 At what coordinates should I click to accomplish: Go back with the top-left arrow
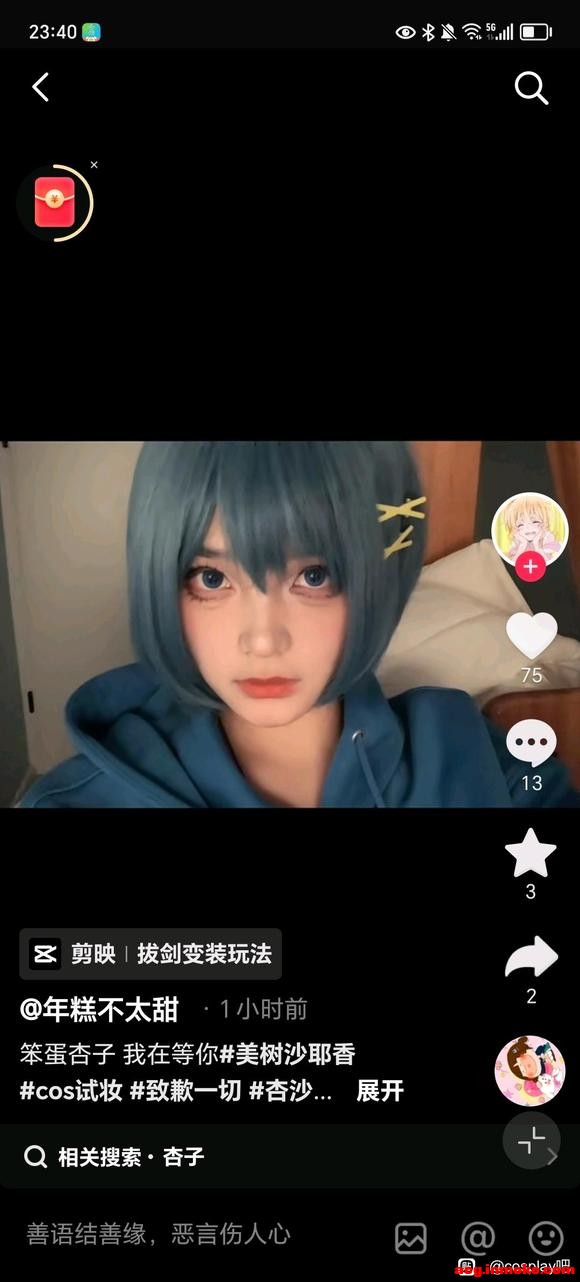pyautogui.click(x=40, y=87)
